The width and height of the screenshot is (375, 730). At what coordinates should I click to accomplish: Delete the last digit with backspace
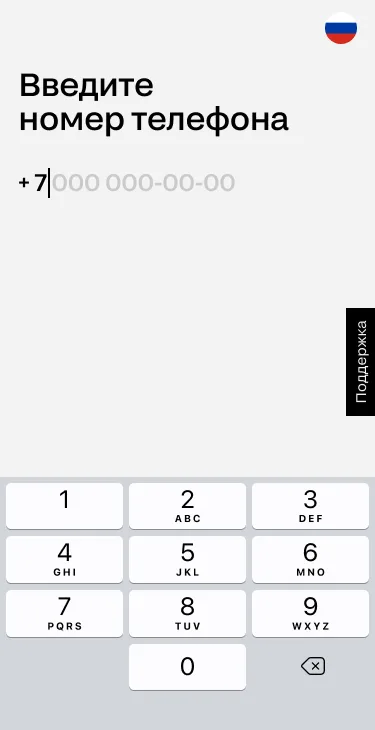313,667
